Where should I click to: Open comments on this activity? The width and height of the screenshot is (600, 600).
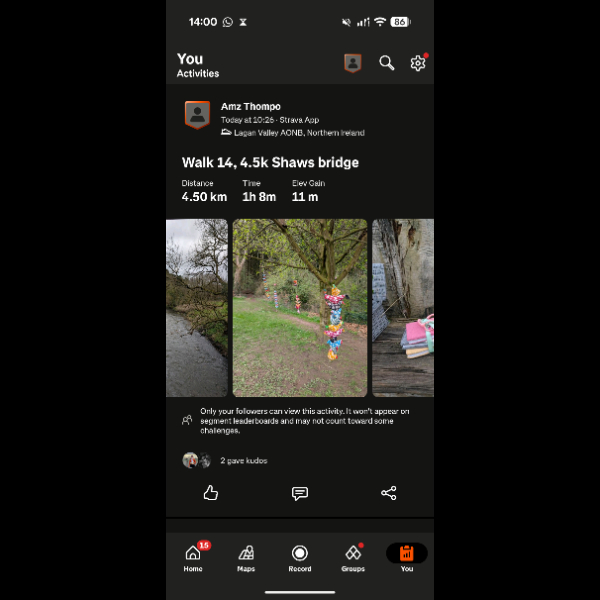299,493
